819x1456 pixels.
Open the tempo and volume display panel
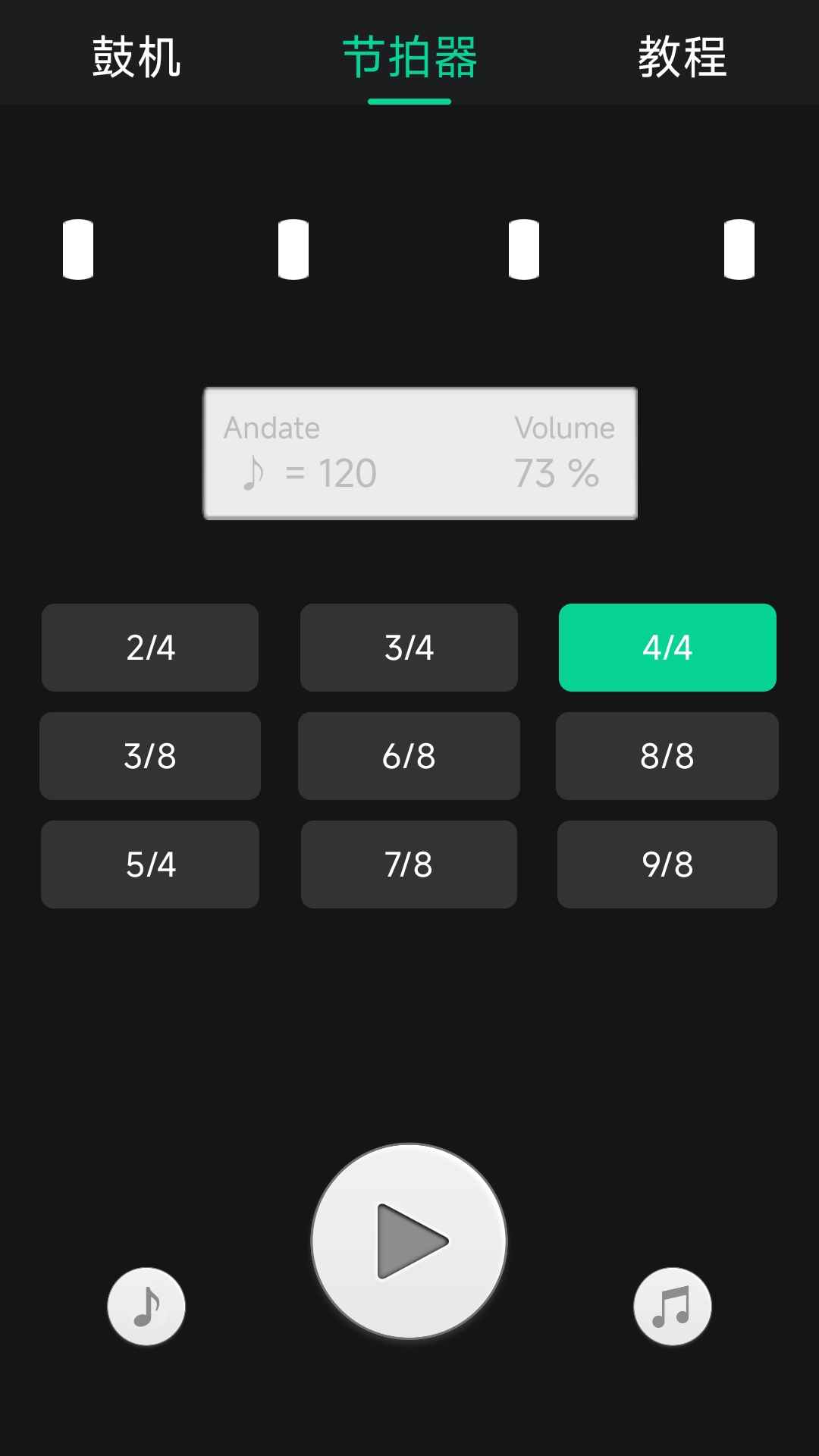pyautogui.click(x=420, y=453)
